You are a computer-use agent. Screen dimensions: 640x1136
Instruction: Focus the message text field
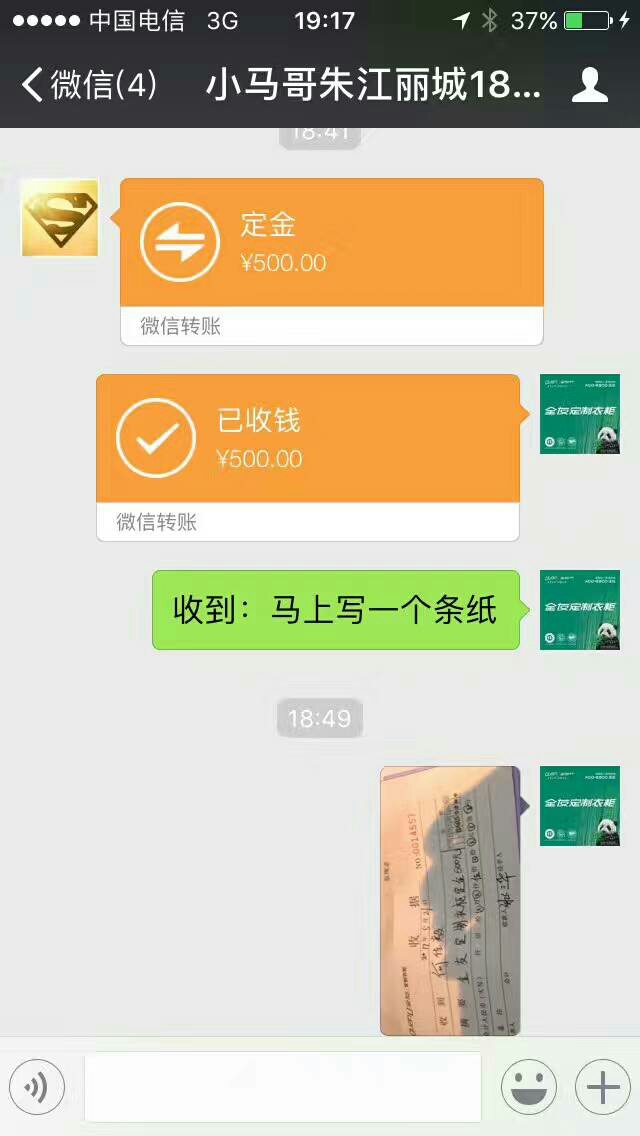click(x=282, y=1086)
